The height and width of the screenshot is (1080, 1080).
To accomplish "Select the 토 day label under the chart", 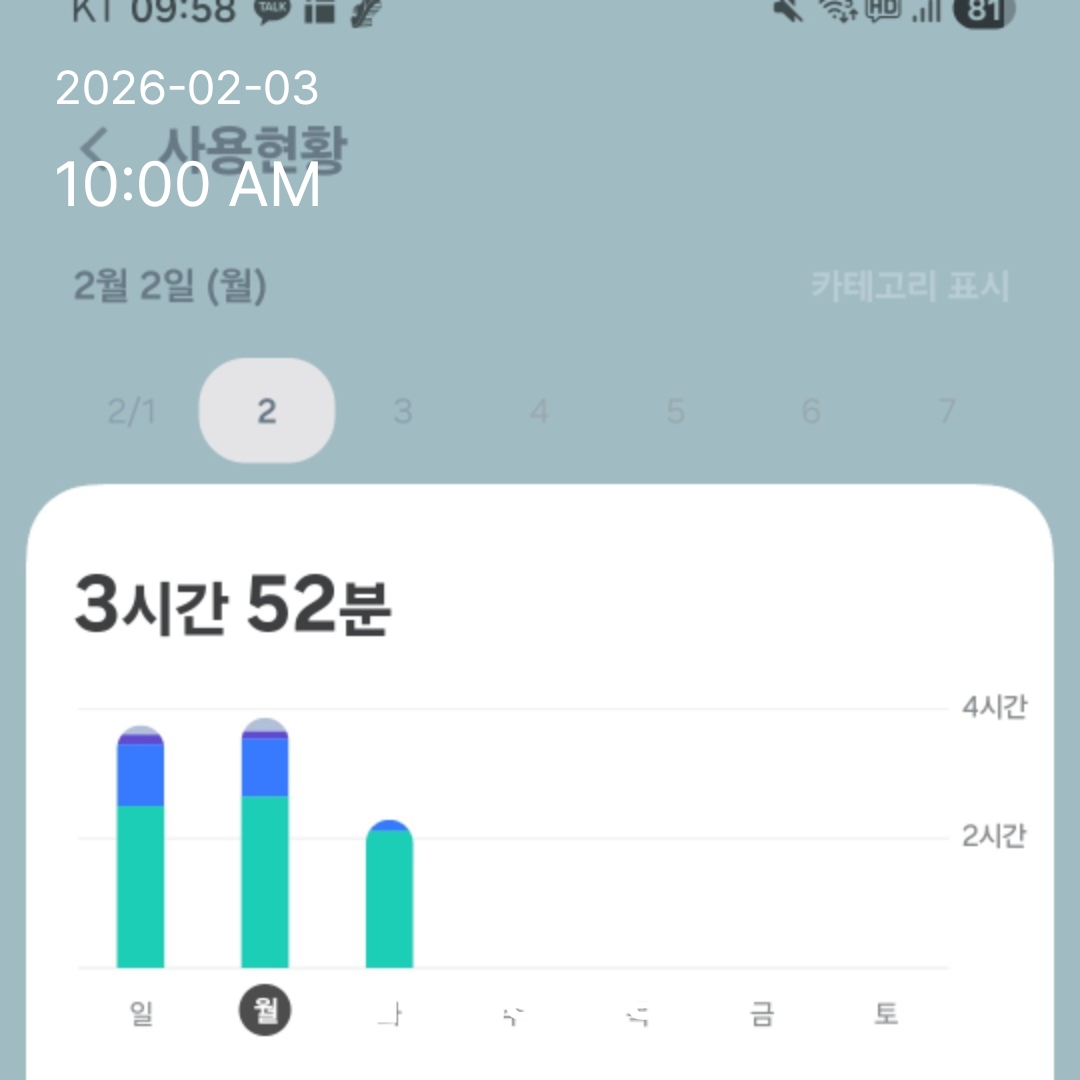I will click(x=886, y=1015).
